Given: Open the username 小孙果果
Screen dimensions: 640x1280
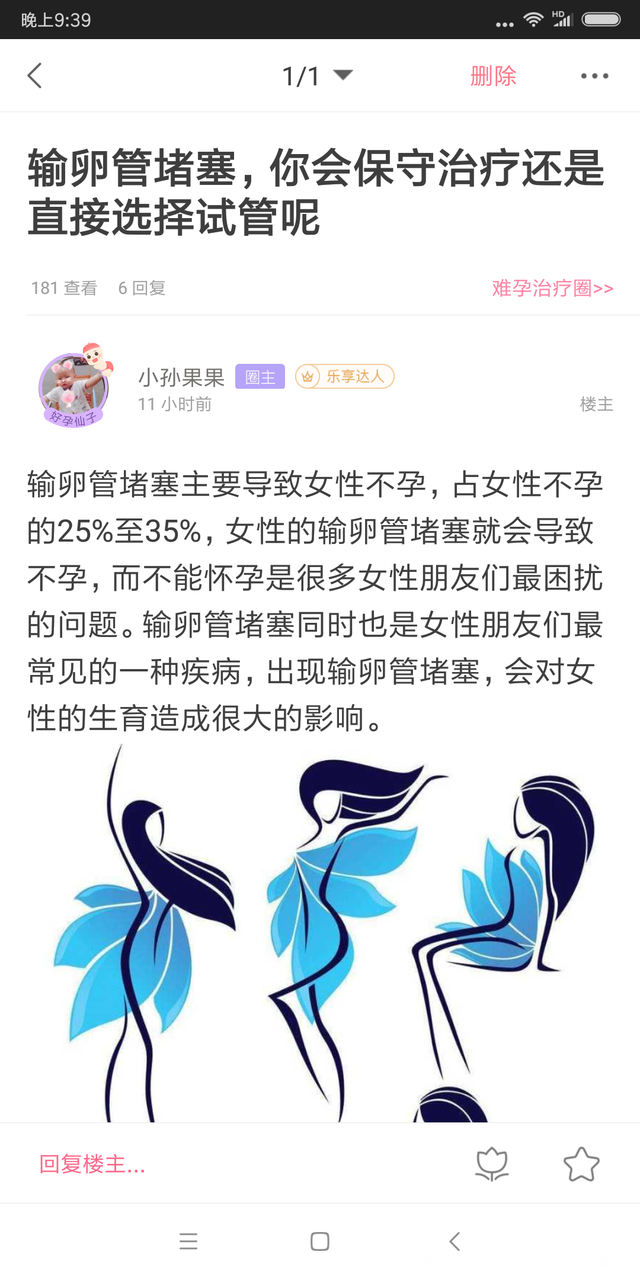Looking at the screenshot, I should pos(181,377).
